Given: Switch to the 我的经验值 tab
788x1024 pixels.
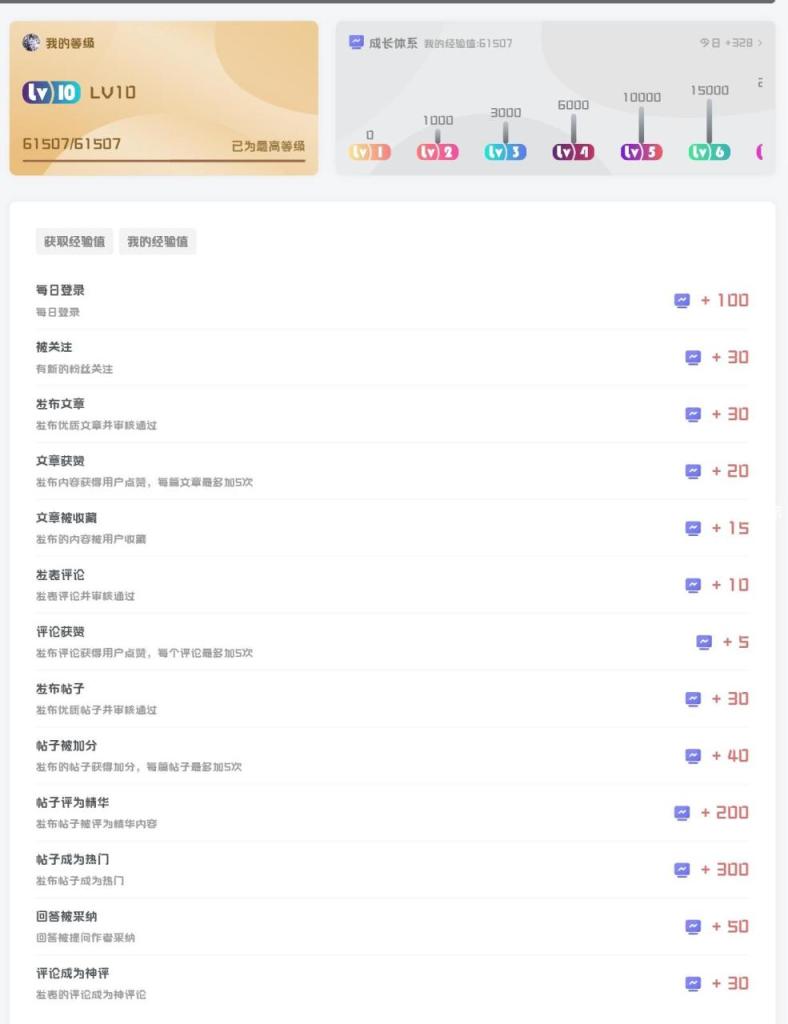Looking at the screenshot, I should pyautogui.click(x=157, y=241).
